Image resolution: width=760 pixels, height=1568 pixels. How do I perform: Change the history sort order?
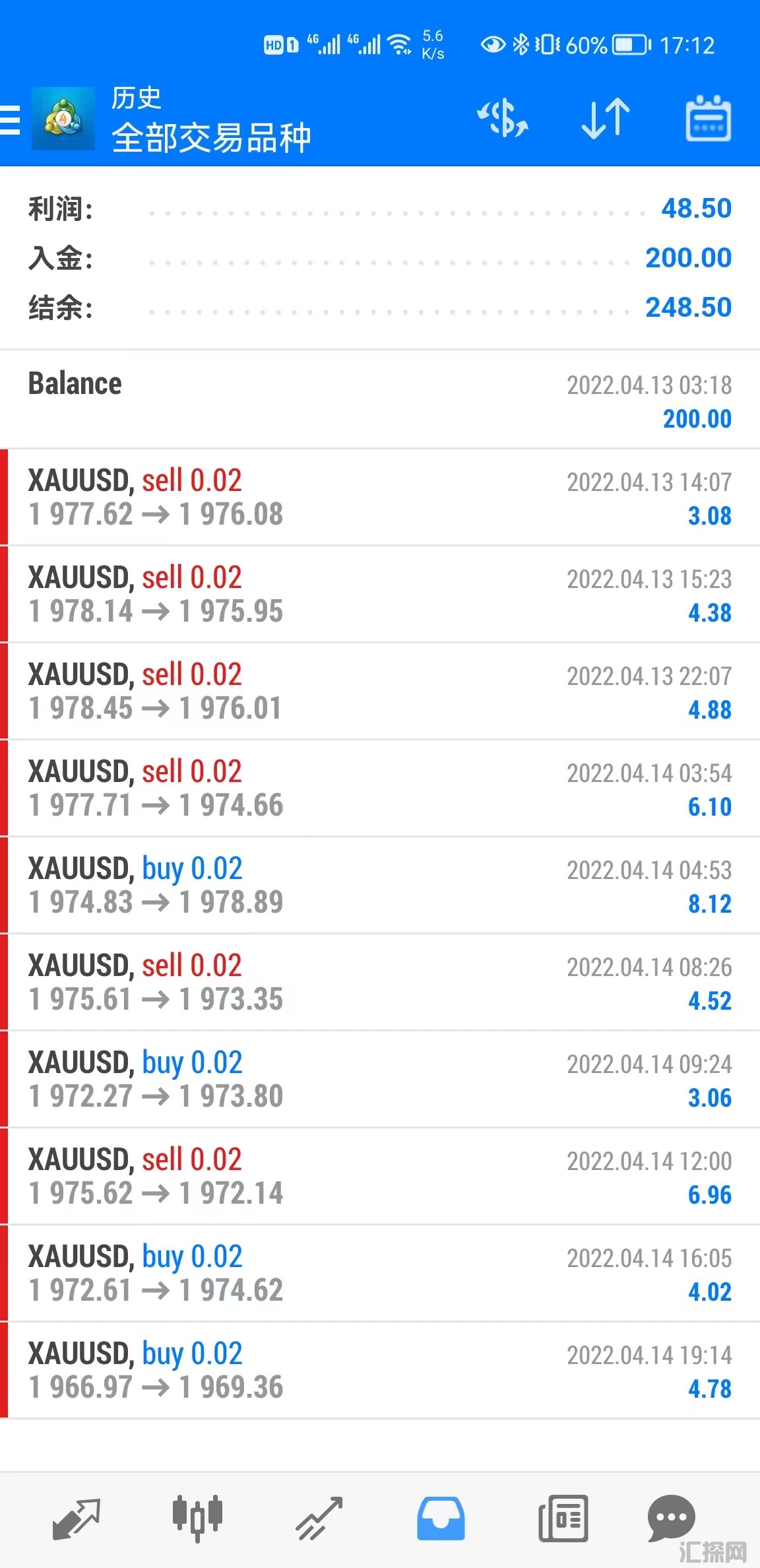coord(605,119)
